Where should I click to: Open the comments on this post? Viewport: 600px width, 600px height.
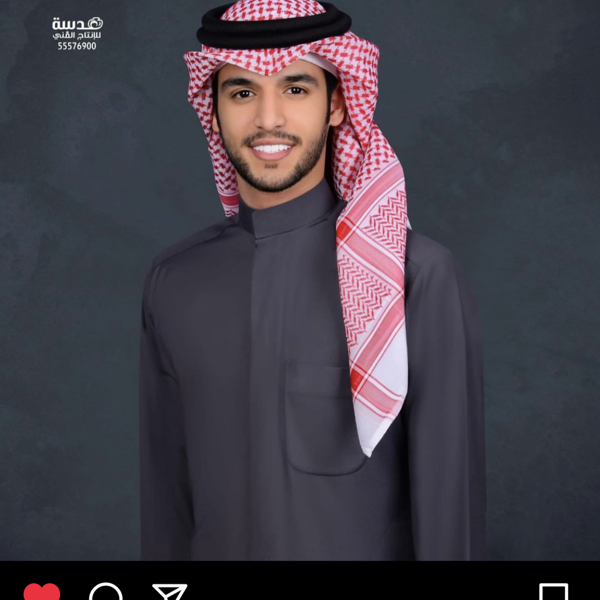point(106,592)
